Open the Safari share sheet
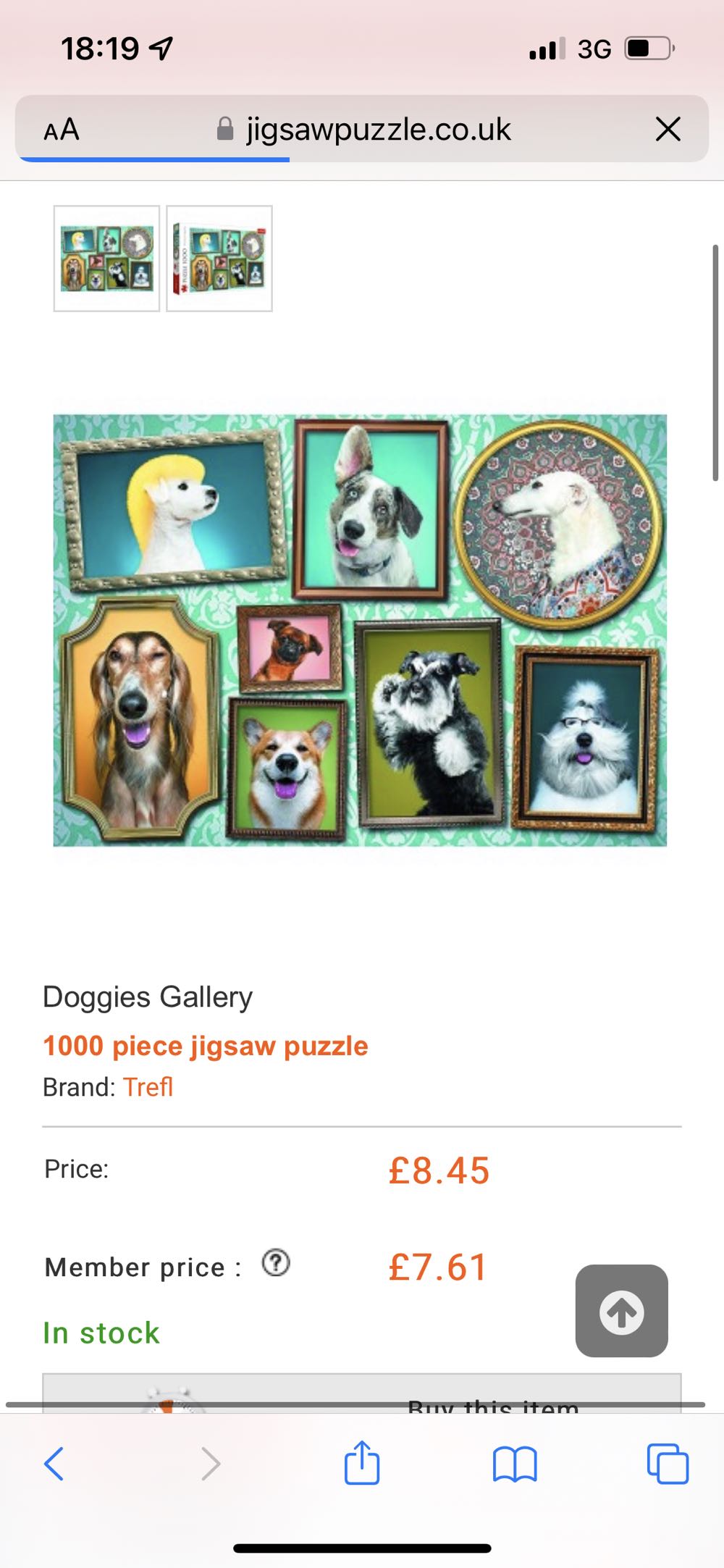The height and width of the screenshot is (1568, 724). coord(361,1462)
